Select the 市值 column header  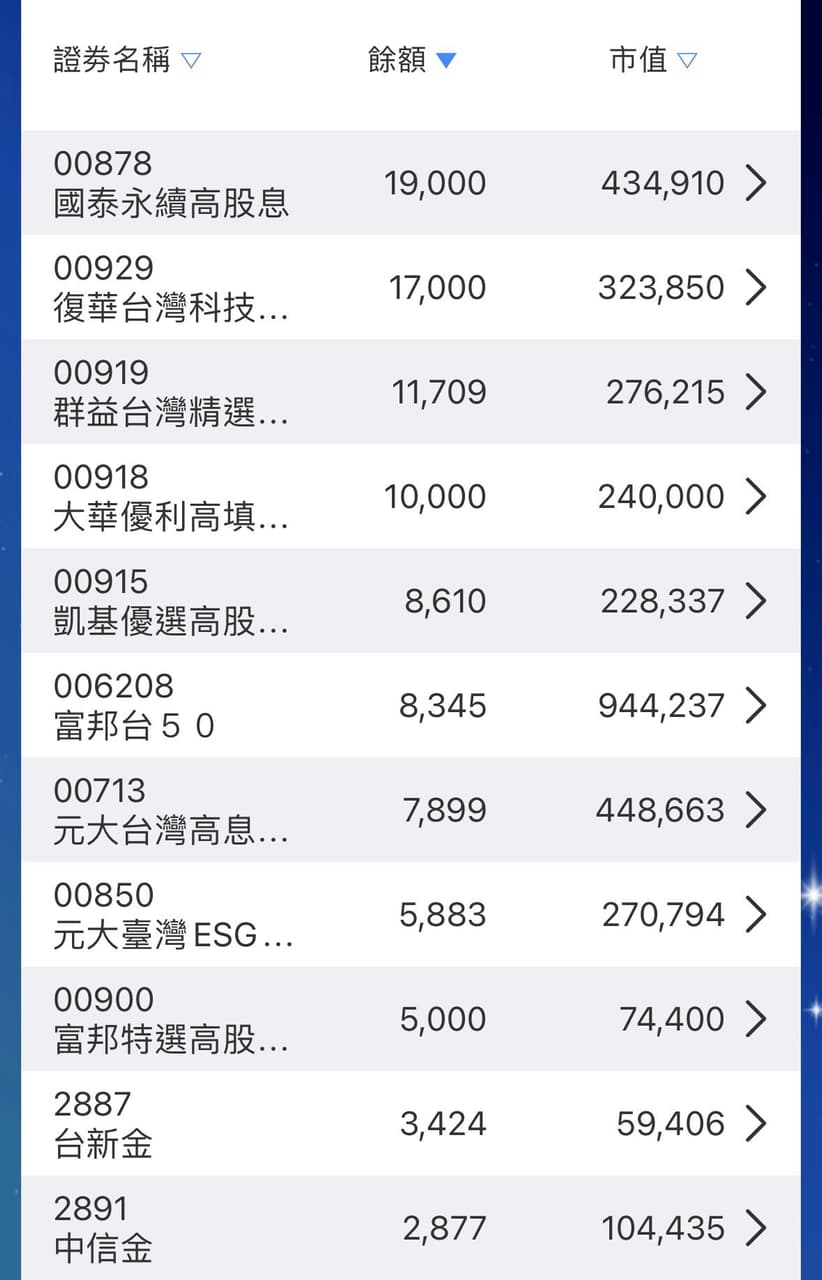point(640,59)
